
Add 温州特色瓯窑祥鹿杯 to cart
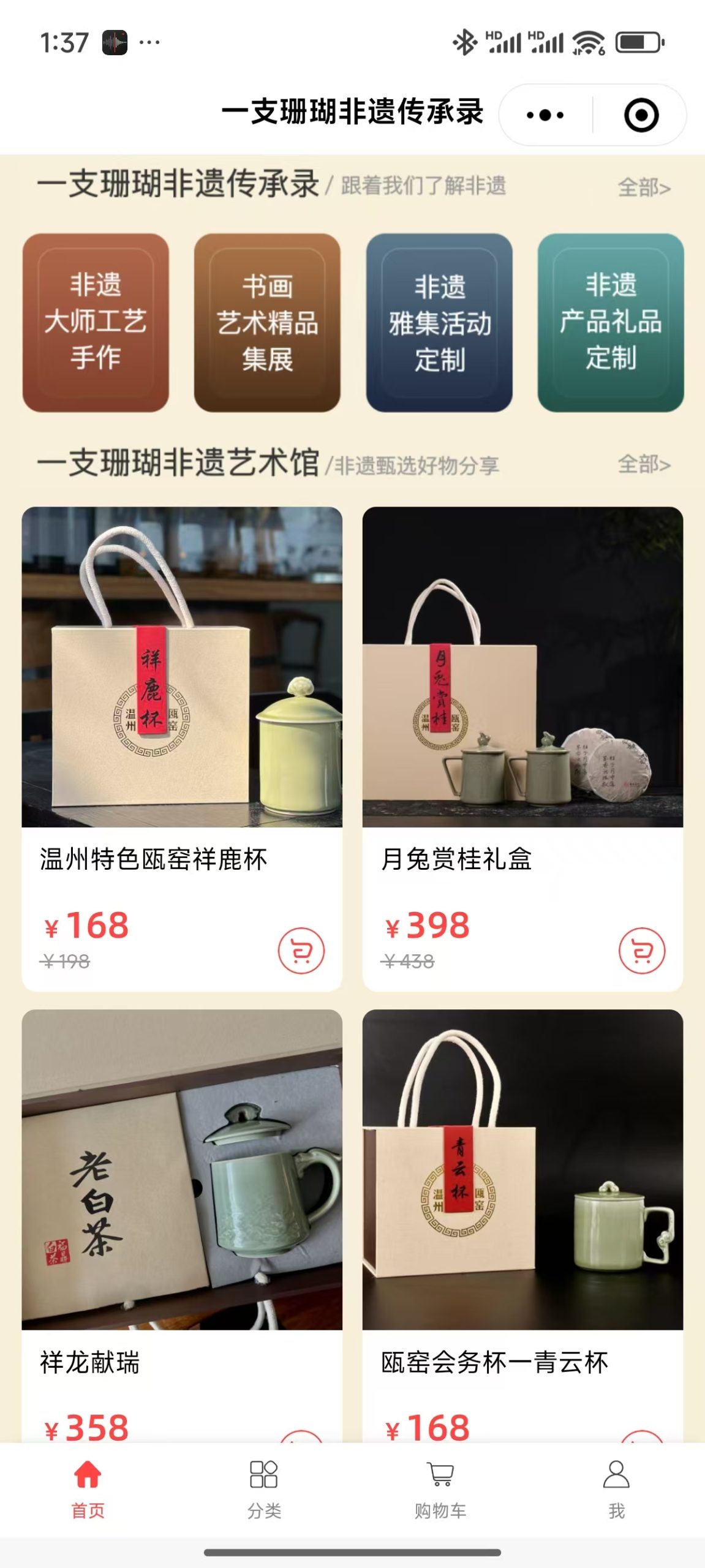tap(301, 951)
